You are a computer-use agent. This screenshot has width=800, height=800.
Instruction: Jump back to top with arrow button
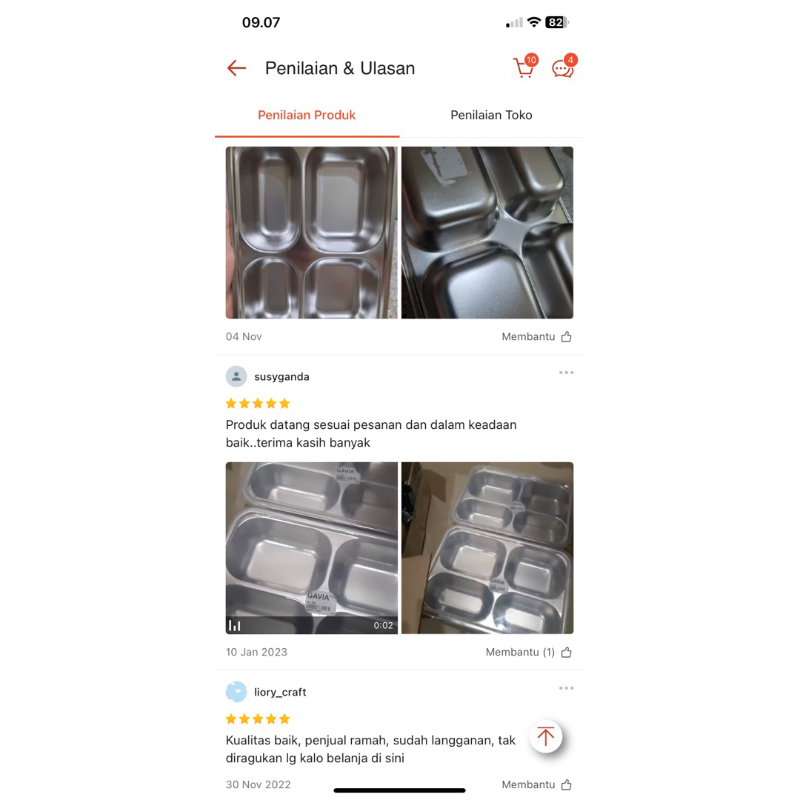click(545, 737)
